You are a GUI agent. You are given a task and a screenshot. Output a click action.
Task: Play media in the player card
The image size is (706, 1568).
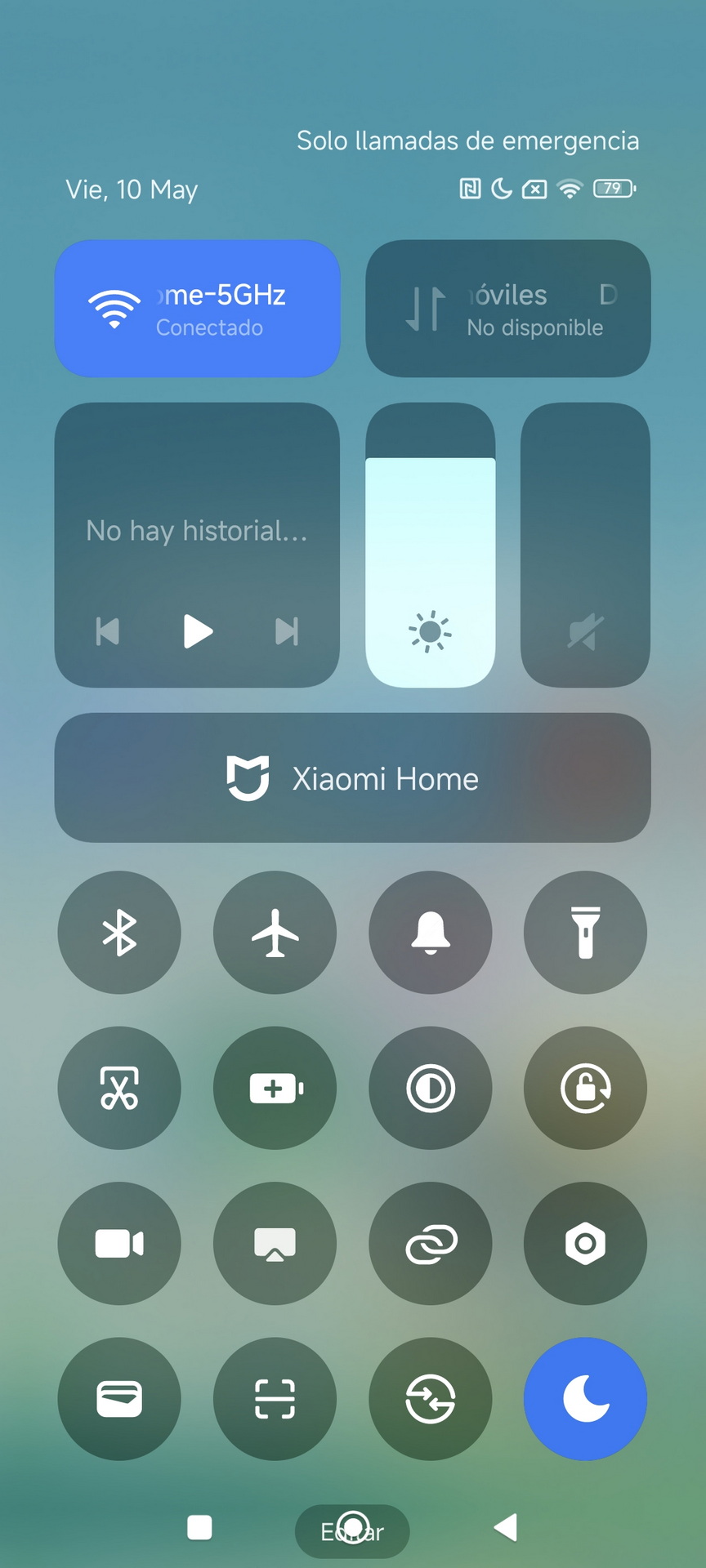coord(197,631)
